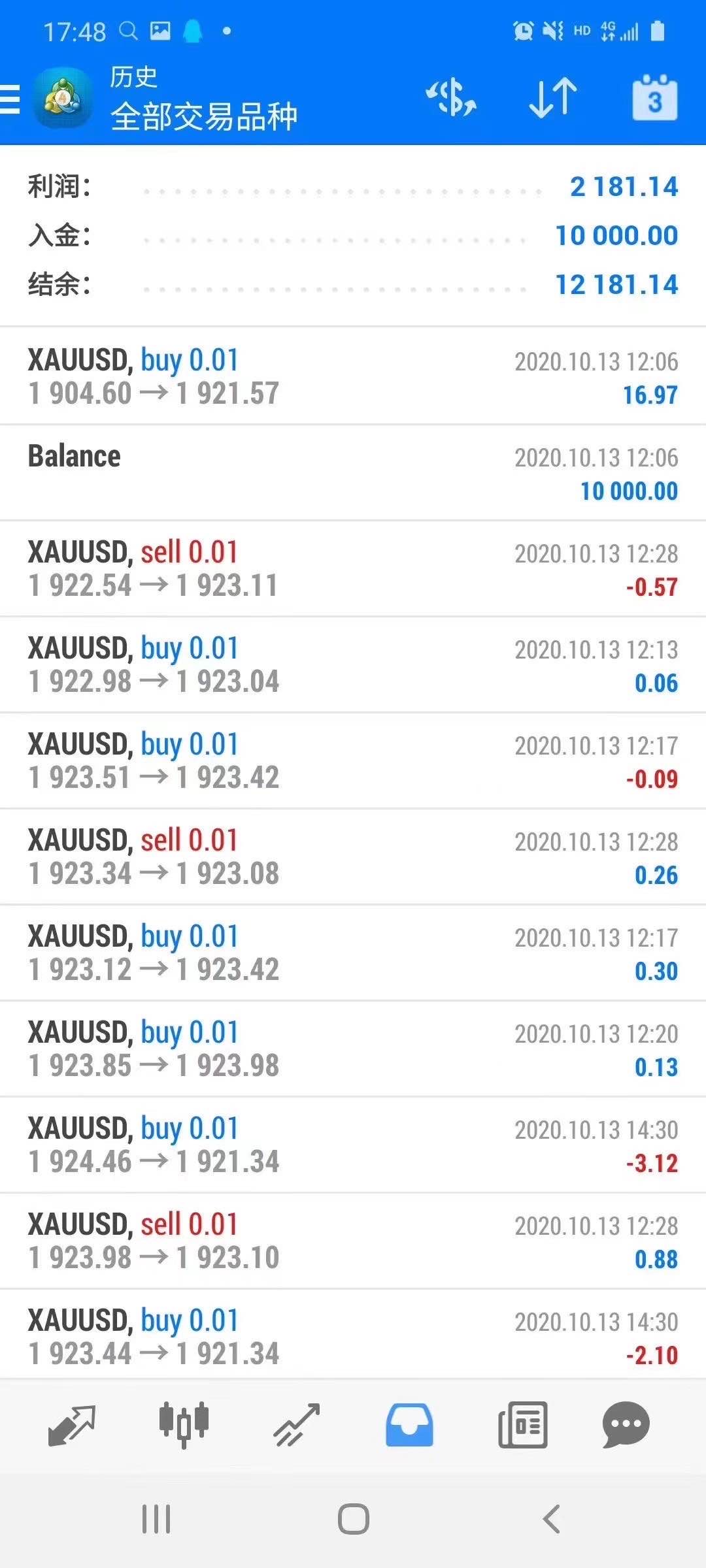Screen dimensions: 706x1568
Task: Open the calendar date range picker
Action: point(655,99)
